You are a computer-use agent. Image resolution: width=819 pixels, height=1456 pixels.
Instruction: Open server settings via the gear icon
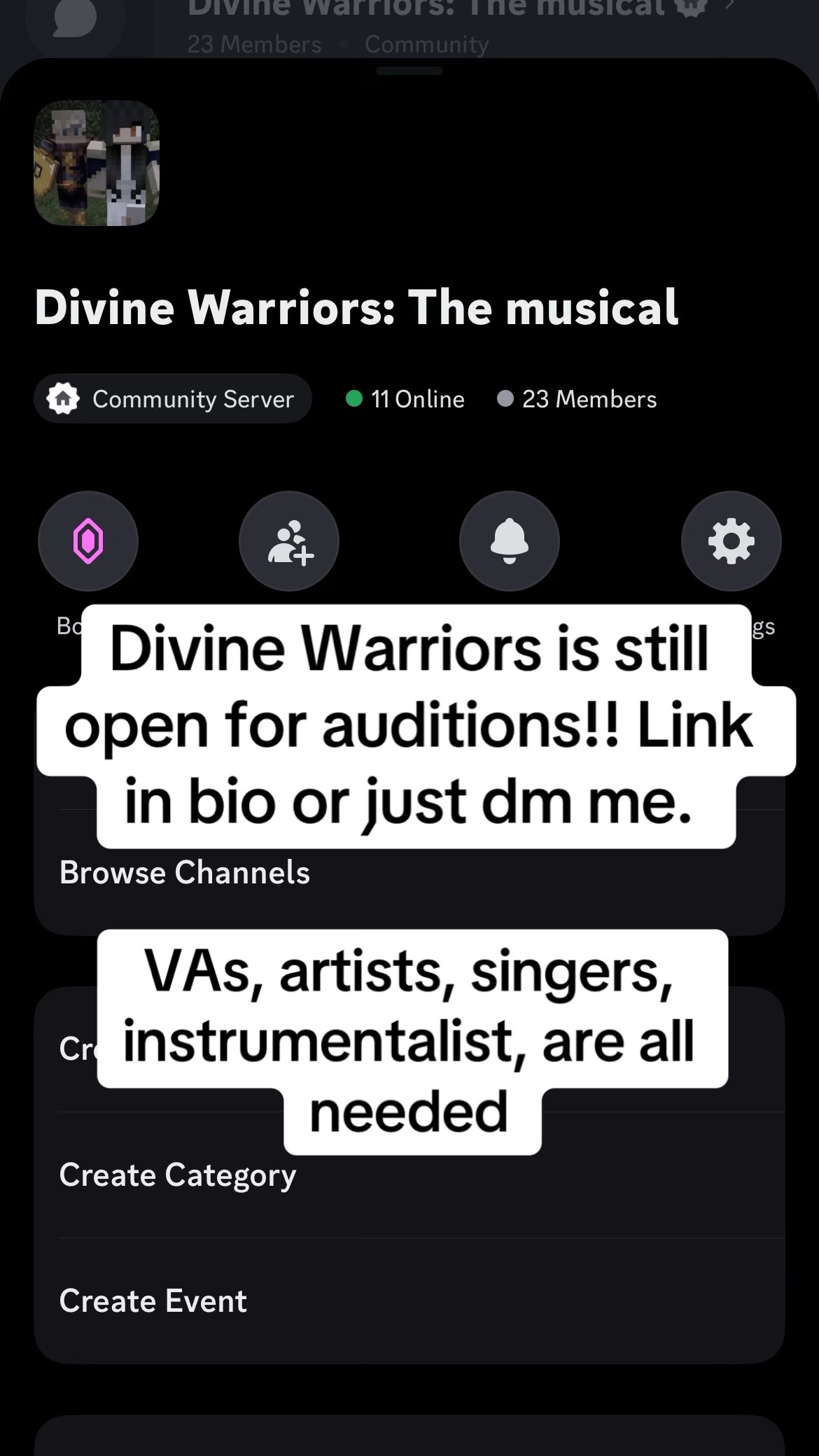coord(731,541)
